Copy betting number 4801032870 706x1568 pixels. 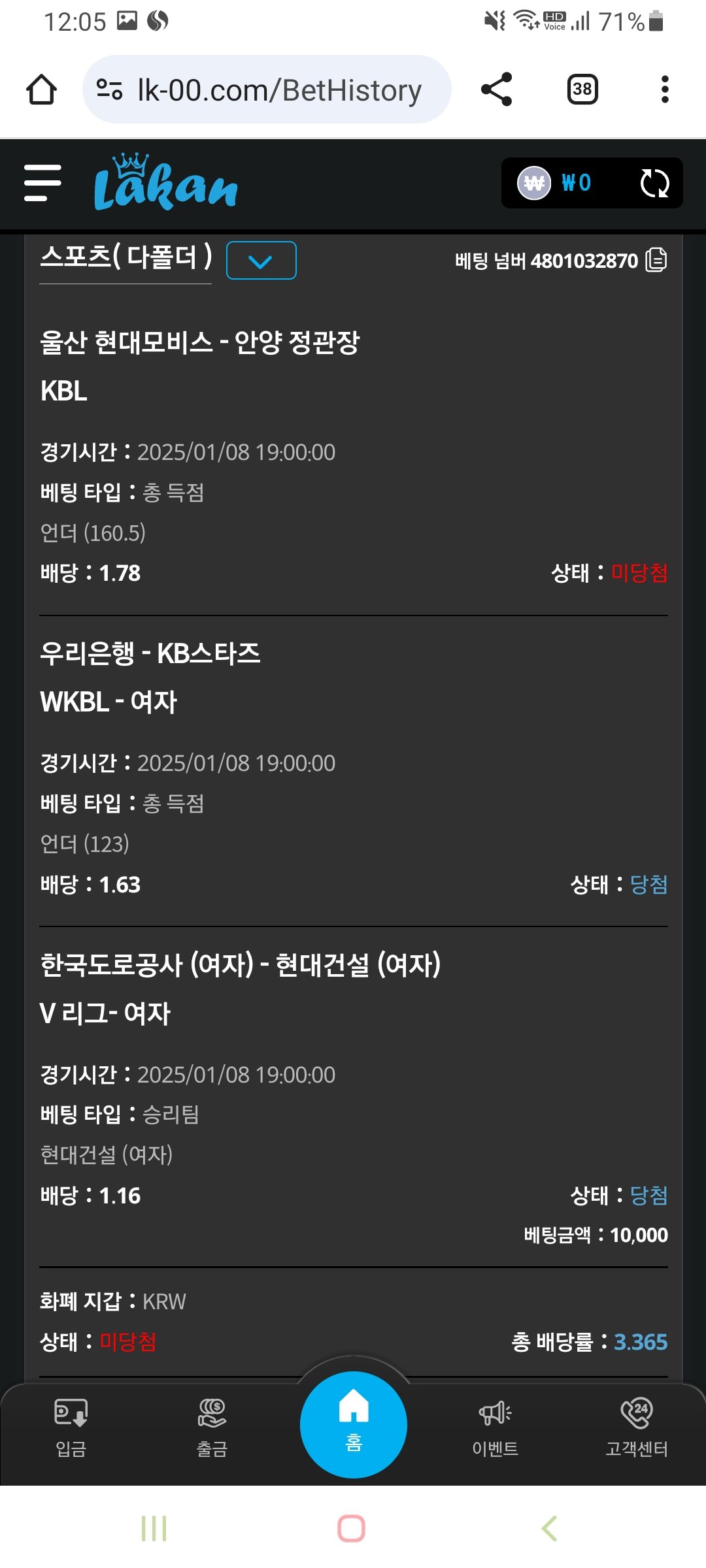656,260
